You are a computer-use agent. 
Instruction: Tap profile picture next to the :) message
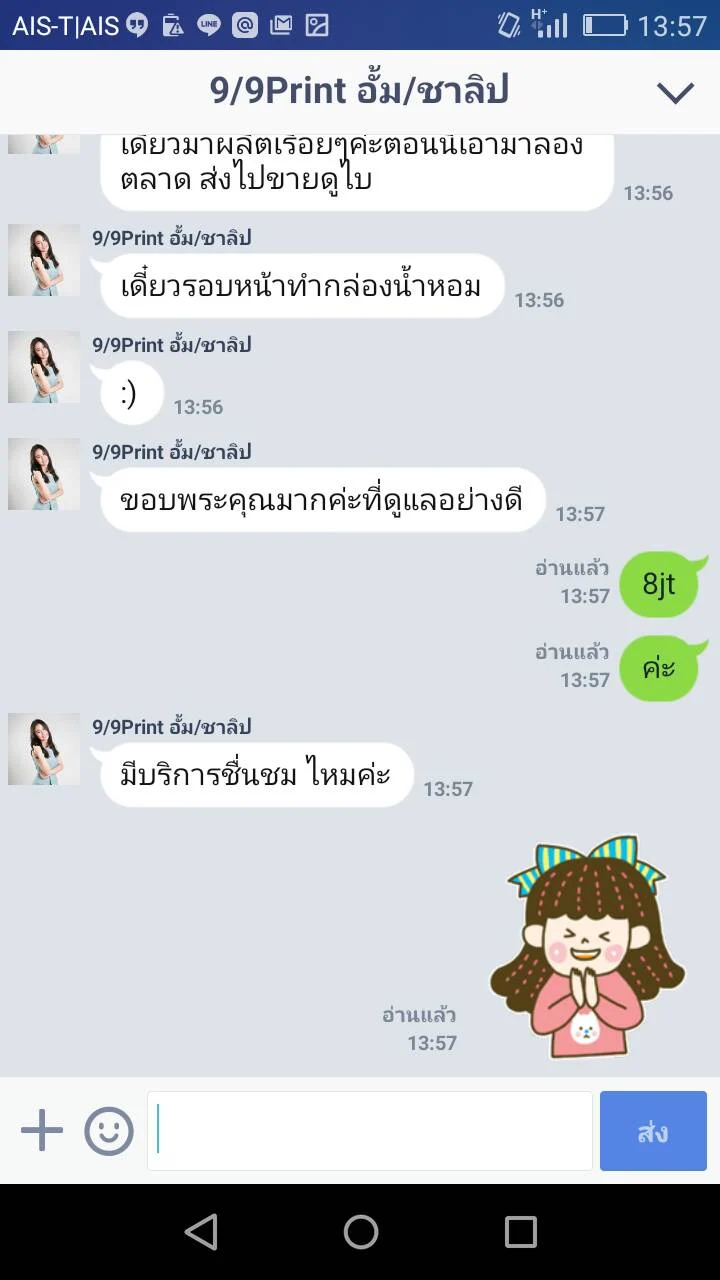point(44,367)
